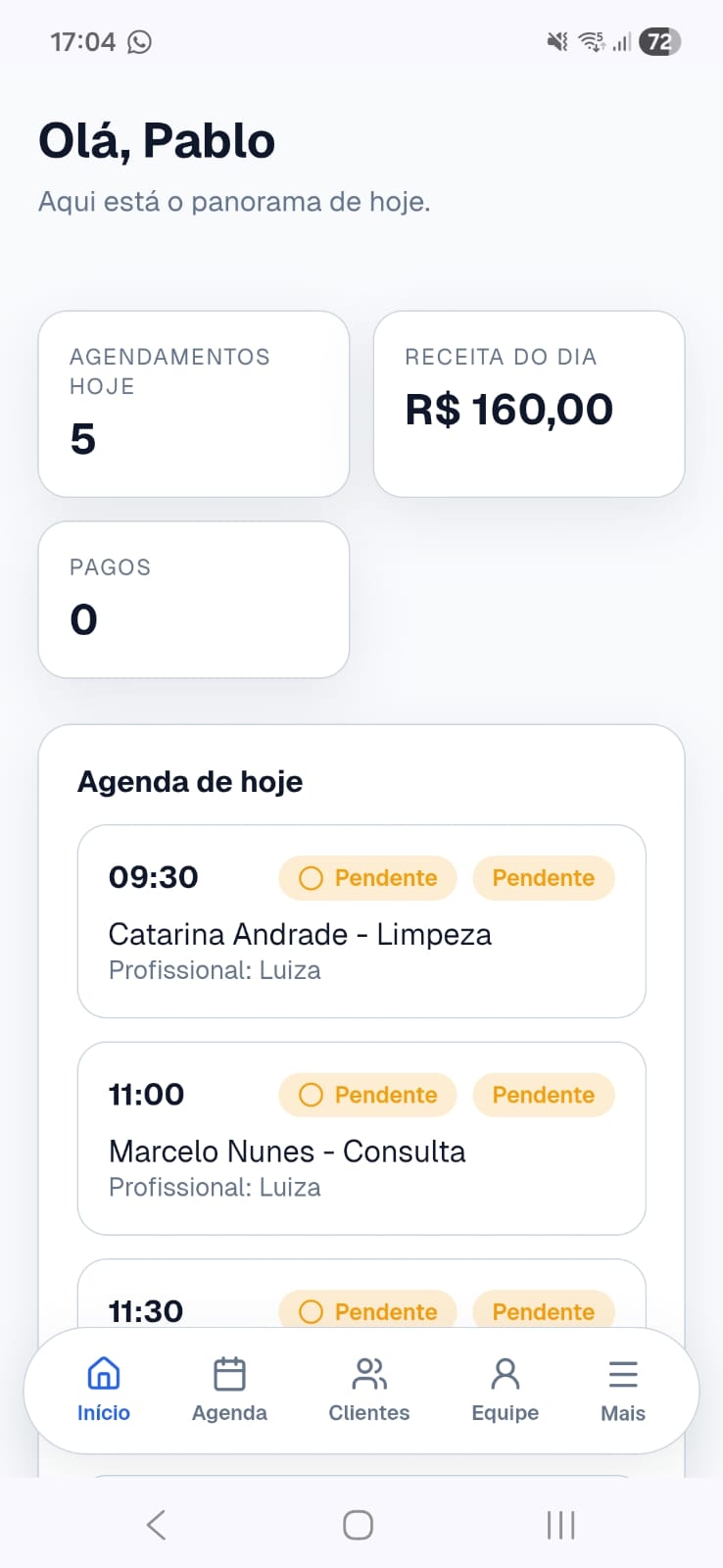Viewport: 723px width, 1568px height.
Task: Open the Mais menu
Action: point(623,1389)
